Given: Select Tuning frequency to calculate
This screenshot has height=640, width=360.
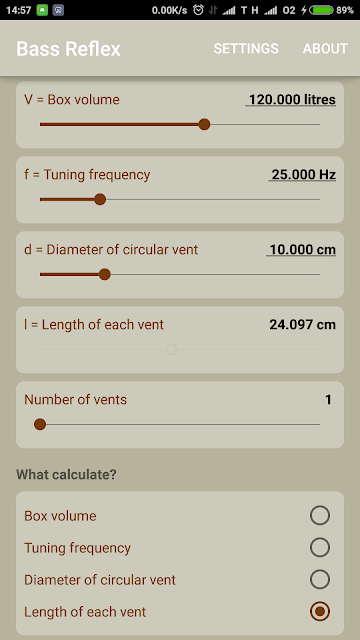Looking at the screenshot, I should (x=180, y=548).
